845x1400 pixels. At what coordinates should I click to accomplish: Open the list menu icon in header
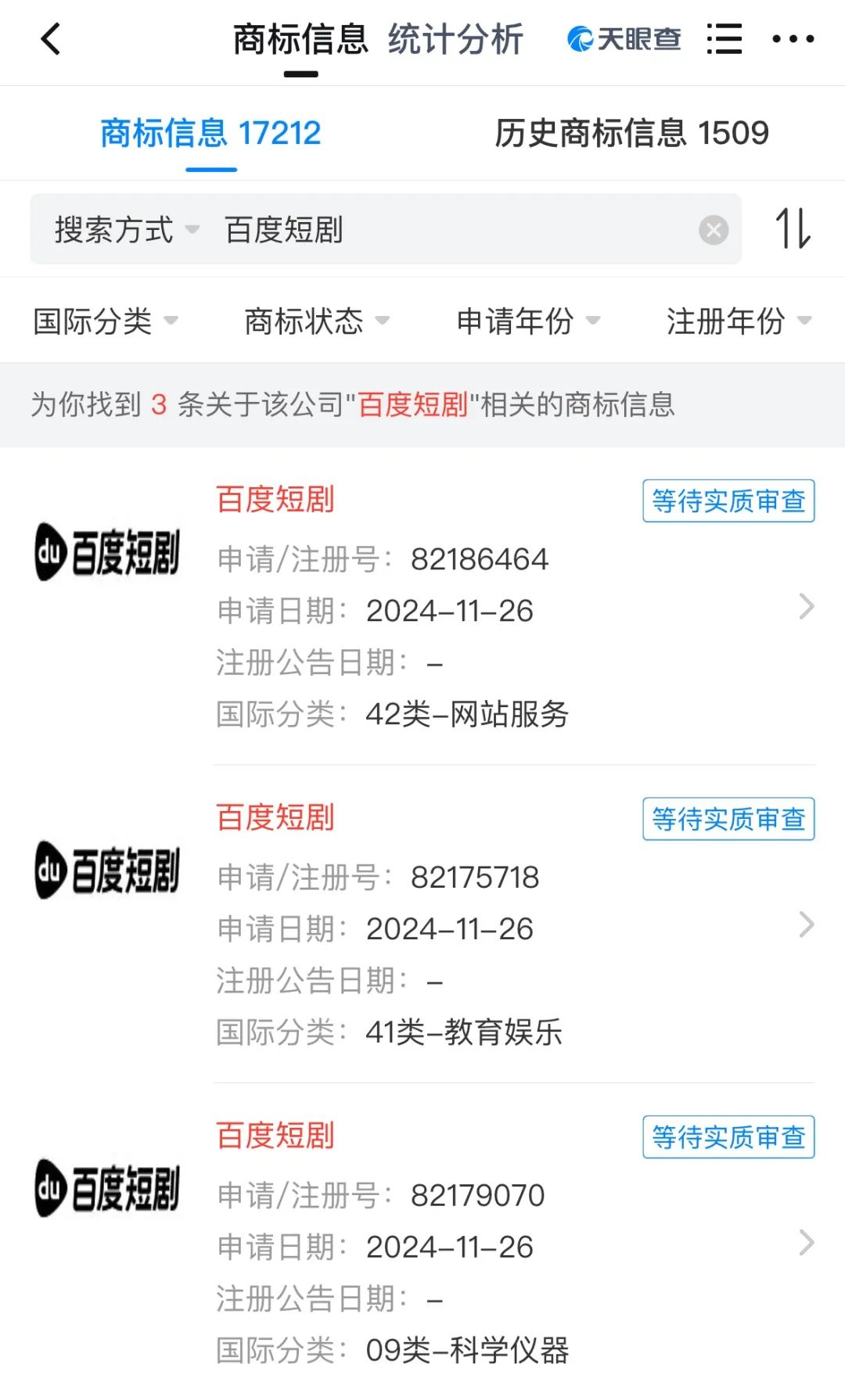tap(724, 39)
